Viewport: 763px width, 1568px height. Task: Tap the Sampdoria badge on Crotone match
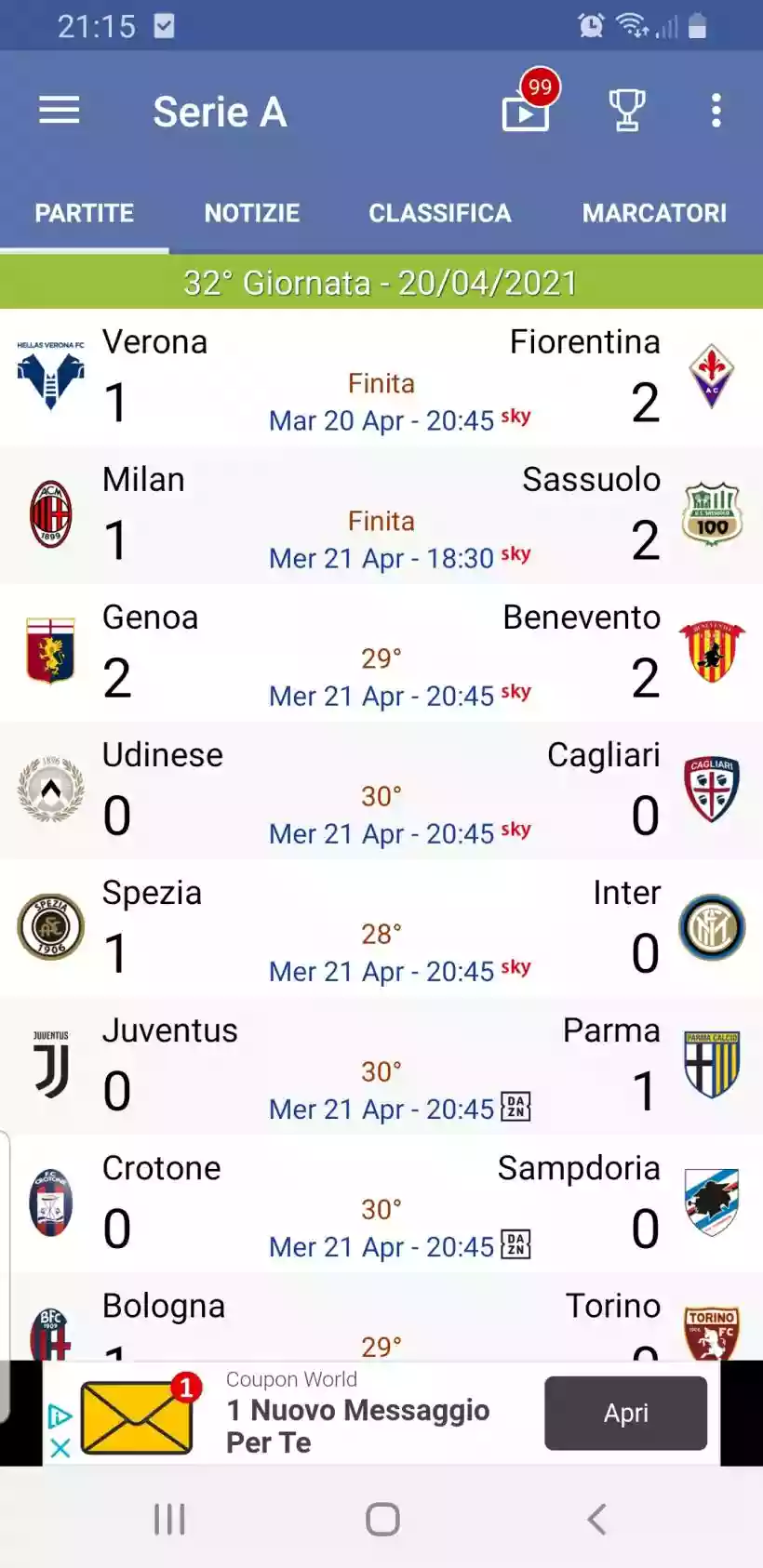[x=712, y=1203]
